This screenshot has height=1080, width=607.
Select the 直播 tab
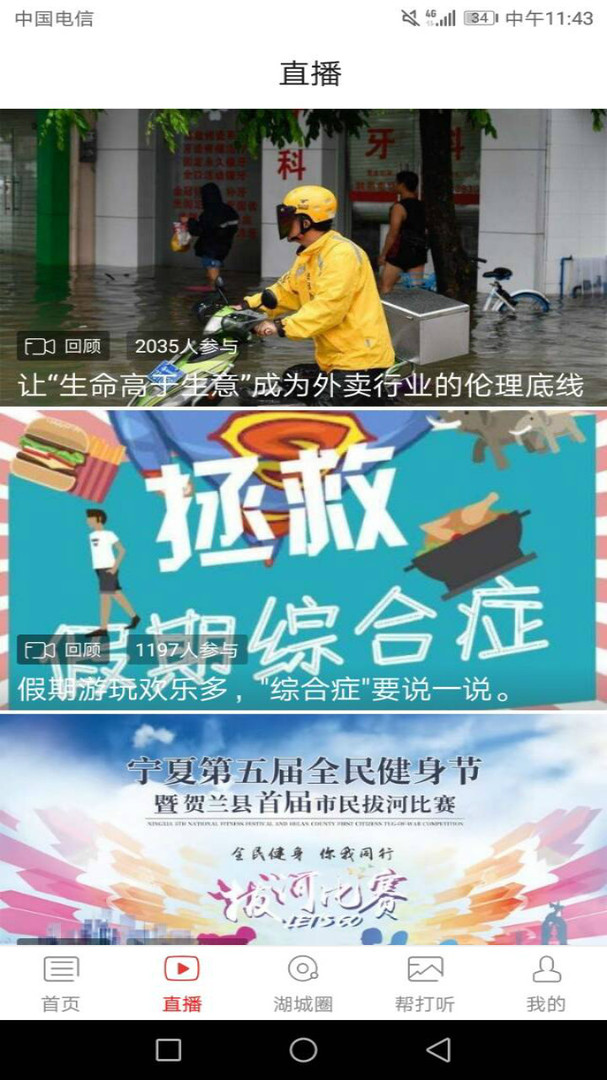(x=182, y=983)
